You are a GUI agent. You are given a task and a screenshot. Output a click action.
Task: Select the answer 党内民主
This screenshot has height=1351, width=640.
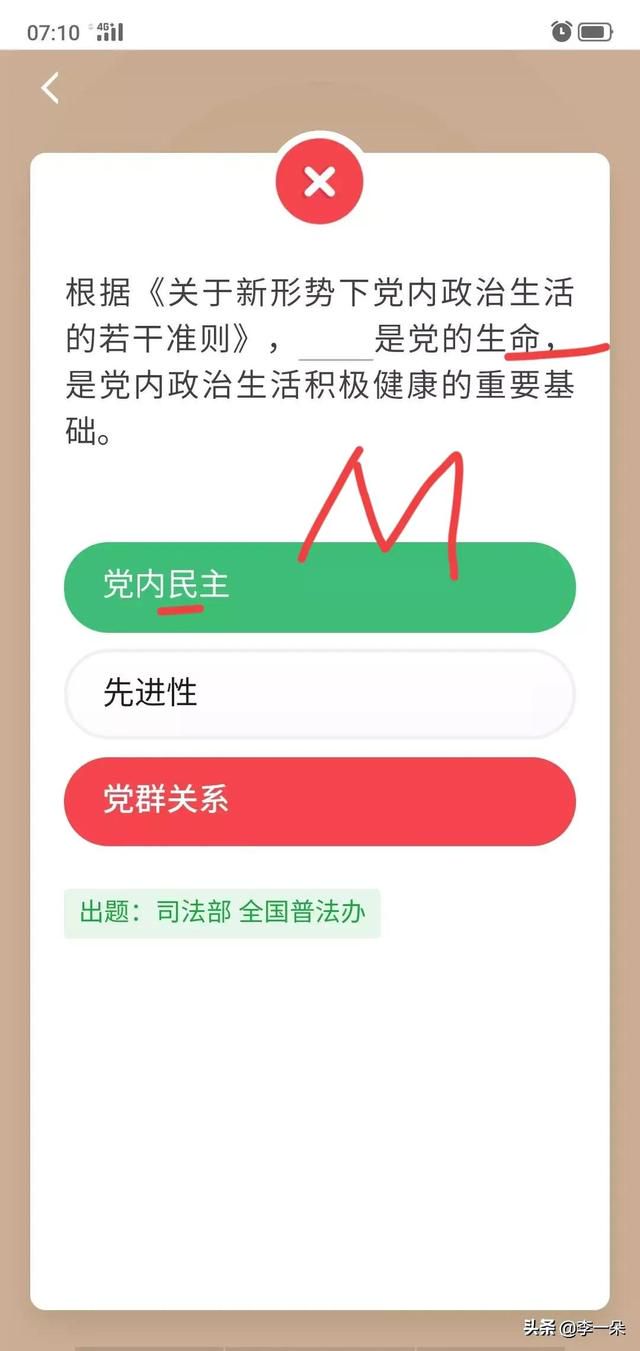pyautogui.click(x=319, y=587)
